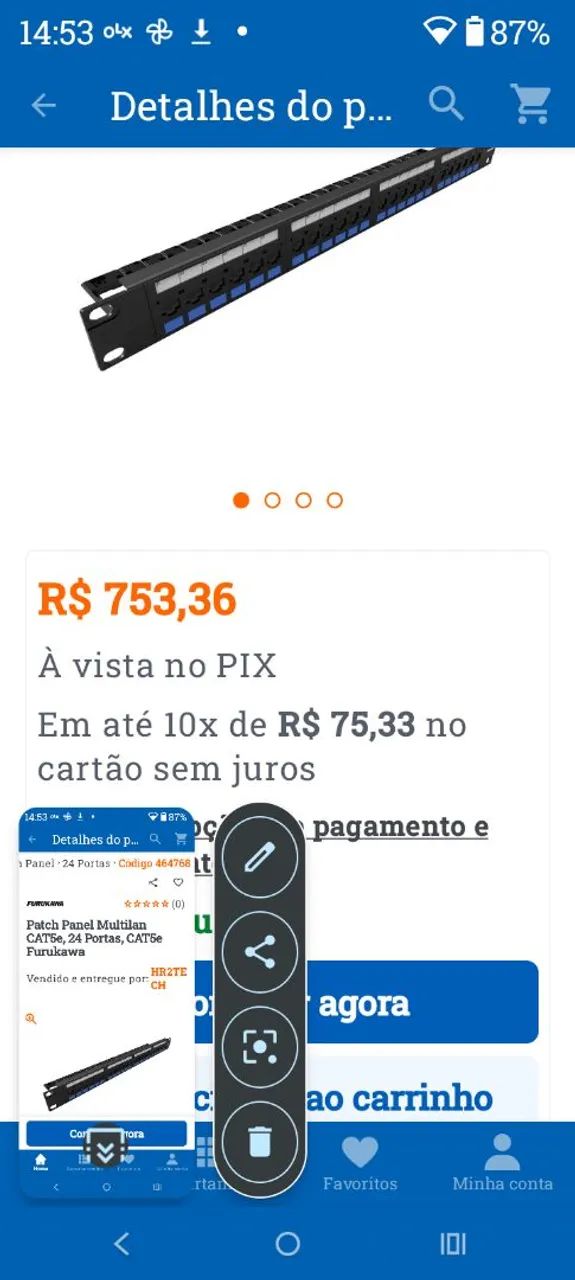575x1280 pixels.
Task: Share the captured screenshot
Action: [260, 952]
